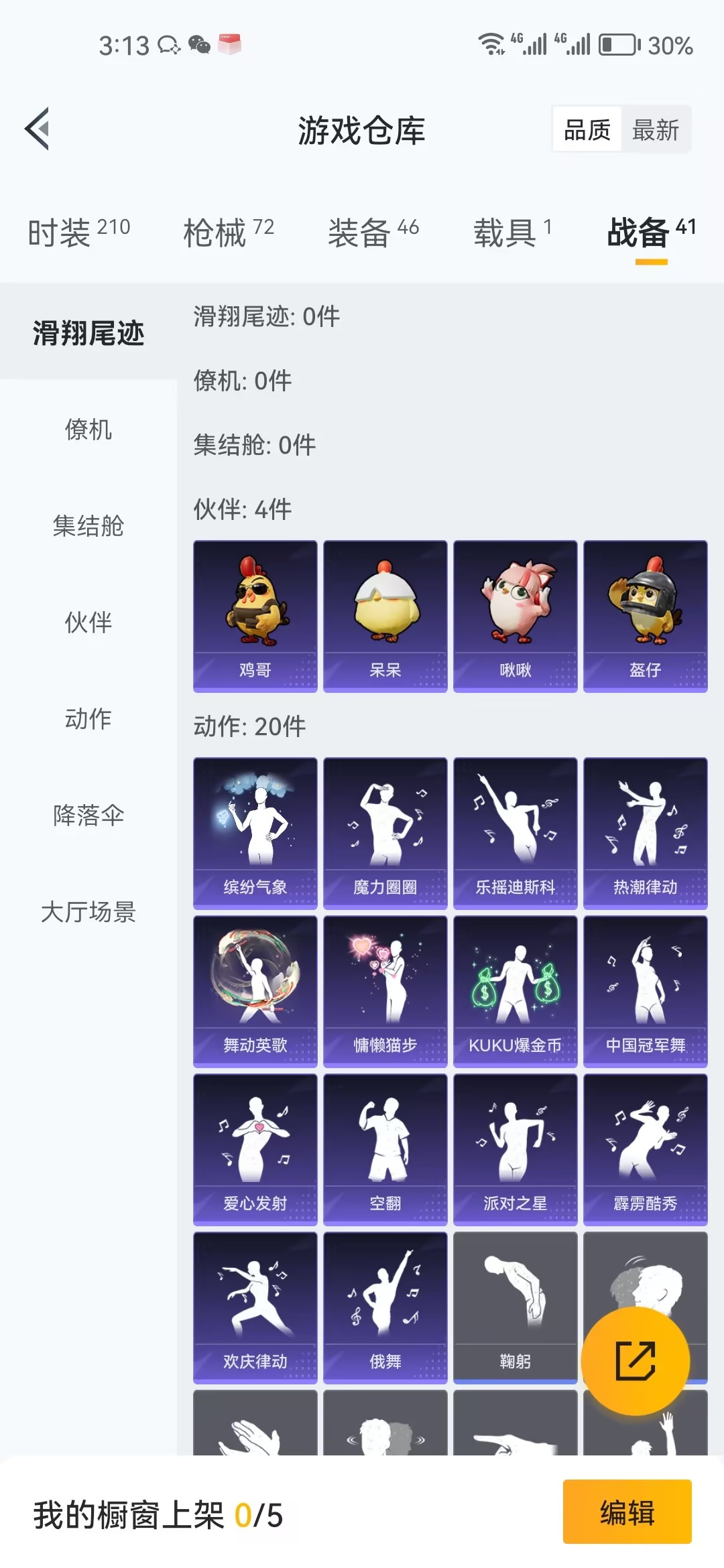Open the 缤纷气象 emote icon
Image resolution: width=724 pixels, height=1568 pixels.
click(255, 831)
